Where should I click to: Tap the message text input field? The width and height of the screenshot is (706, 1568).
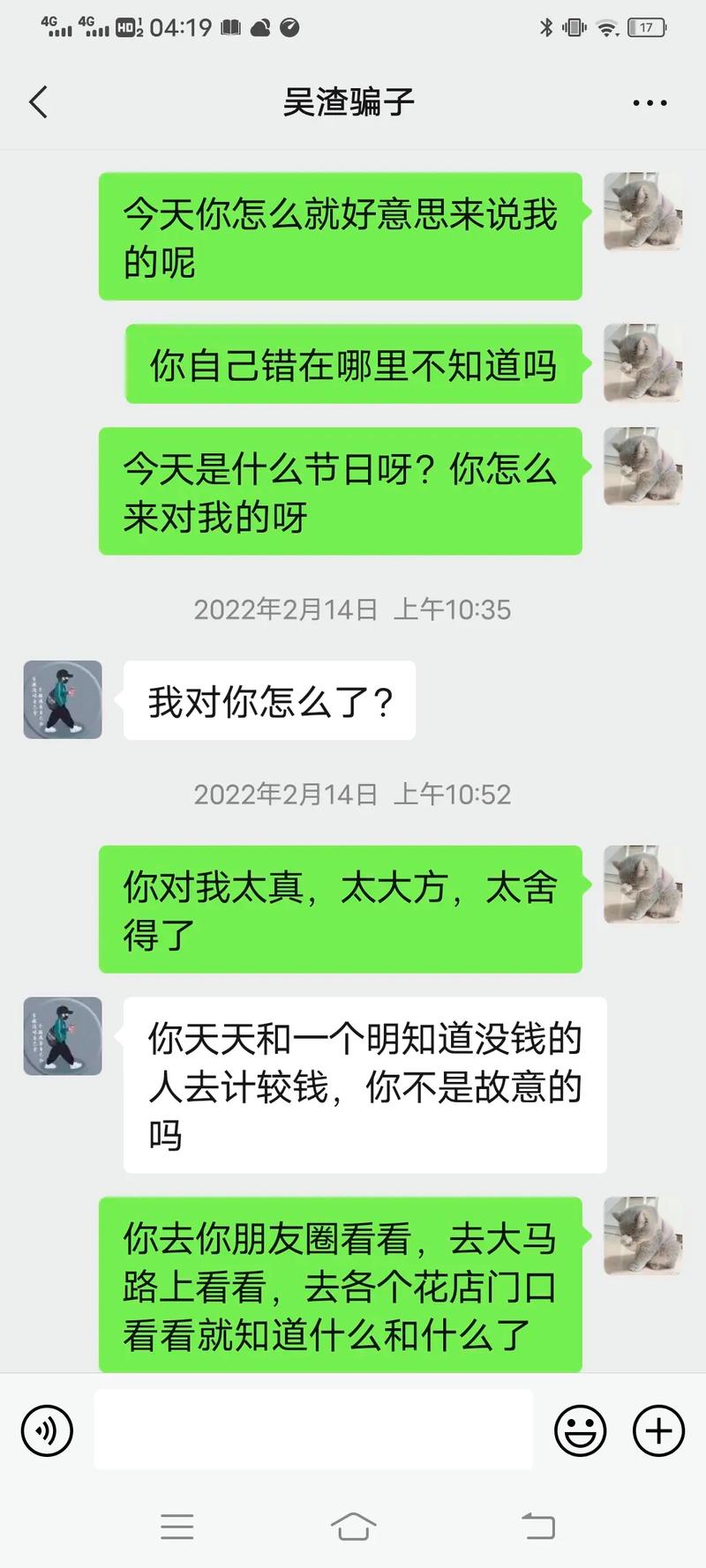tap(313, 1430)
